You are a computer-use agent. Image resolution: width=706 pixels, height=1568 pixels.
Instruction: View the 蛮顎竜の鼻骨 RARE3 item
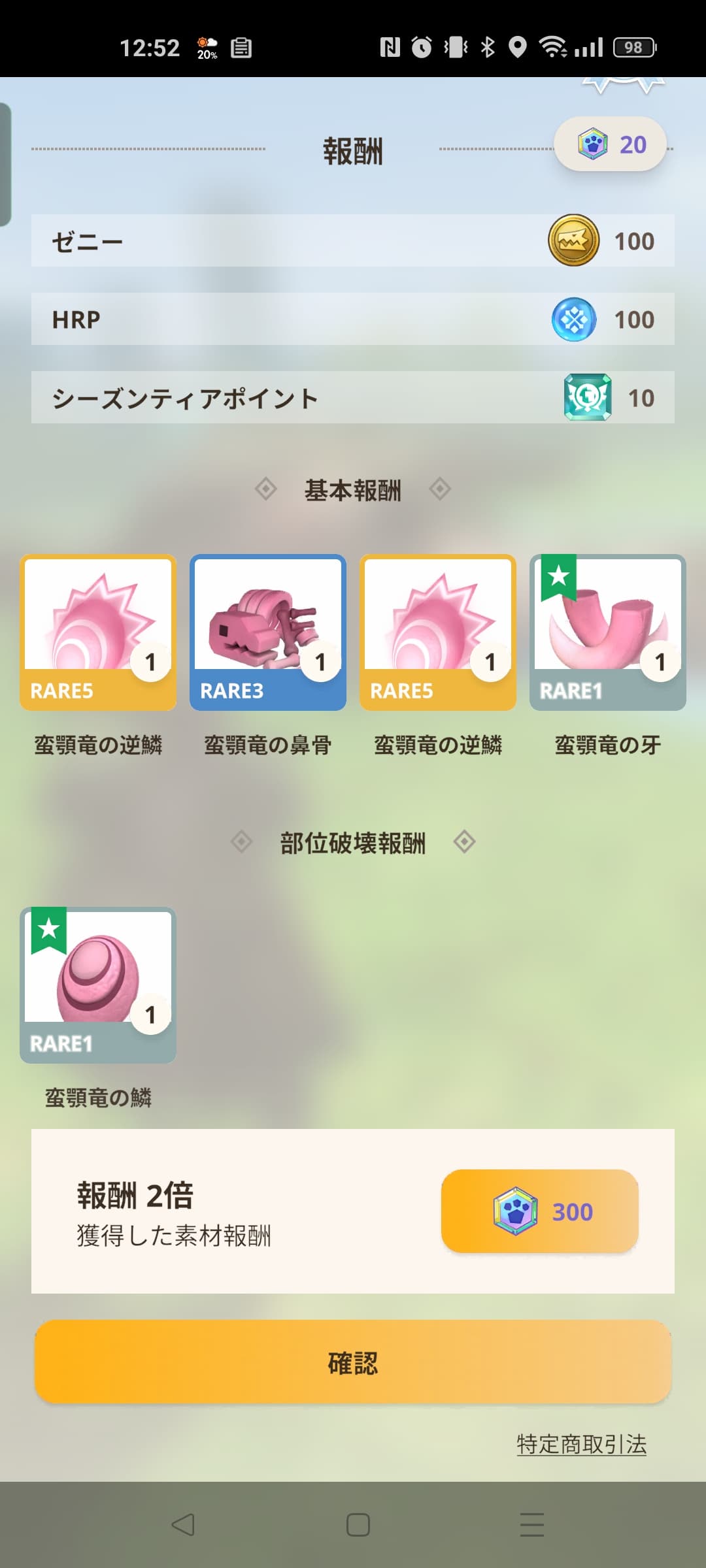268,632
